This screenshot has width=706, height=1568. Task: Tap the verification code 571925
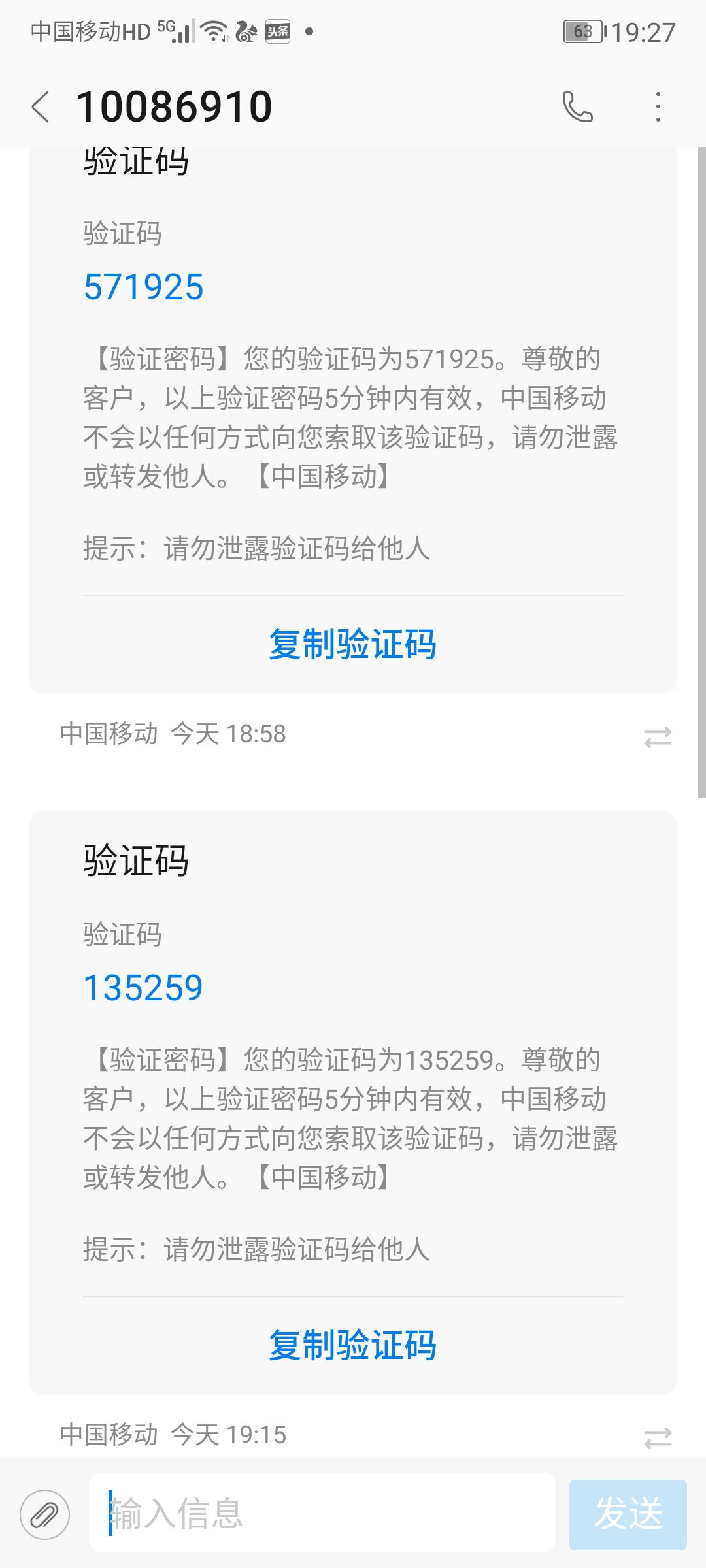[144, 287]
